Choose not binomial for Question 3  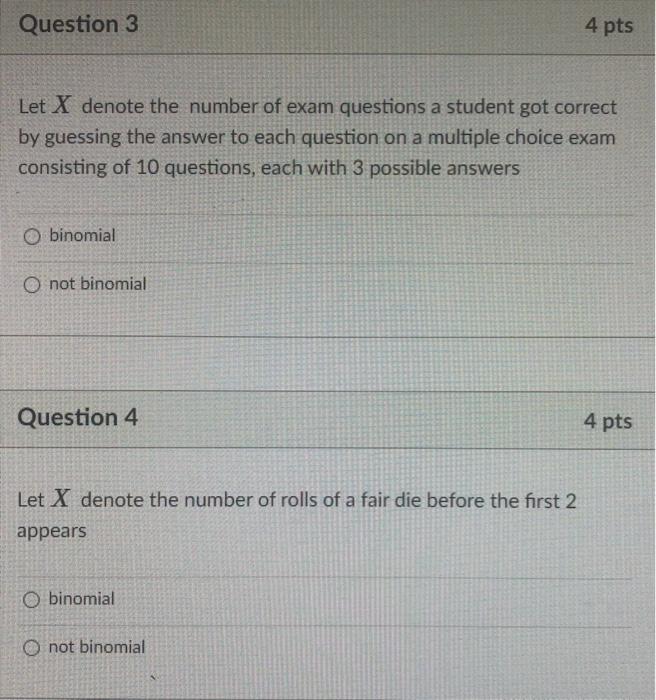(34, 284)
